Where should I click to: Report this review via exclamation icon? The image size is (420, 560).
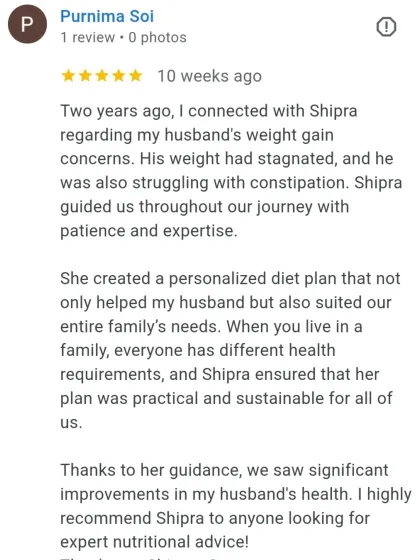[x=386, y=27]
